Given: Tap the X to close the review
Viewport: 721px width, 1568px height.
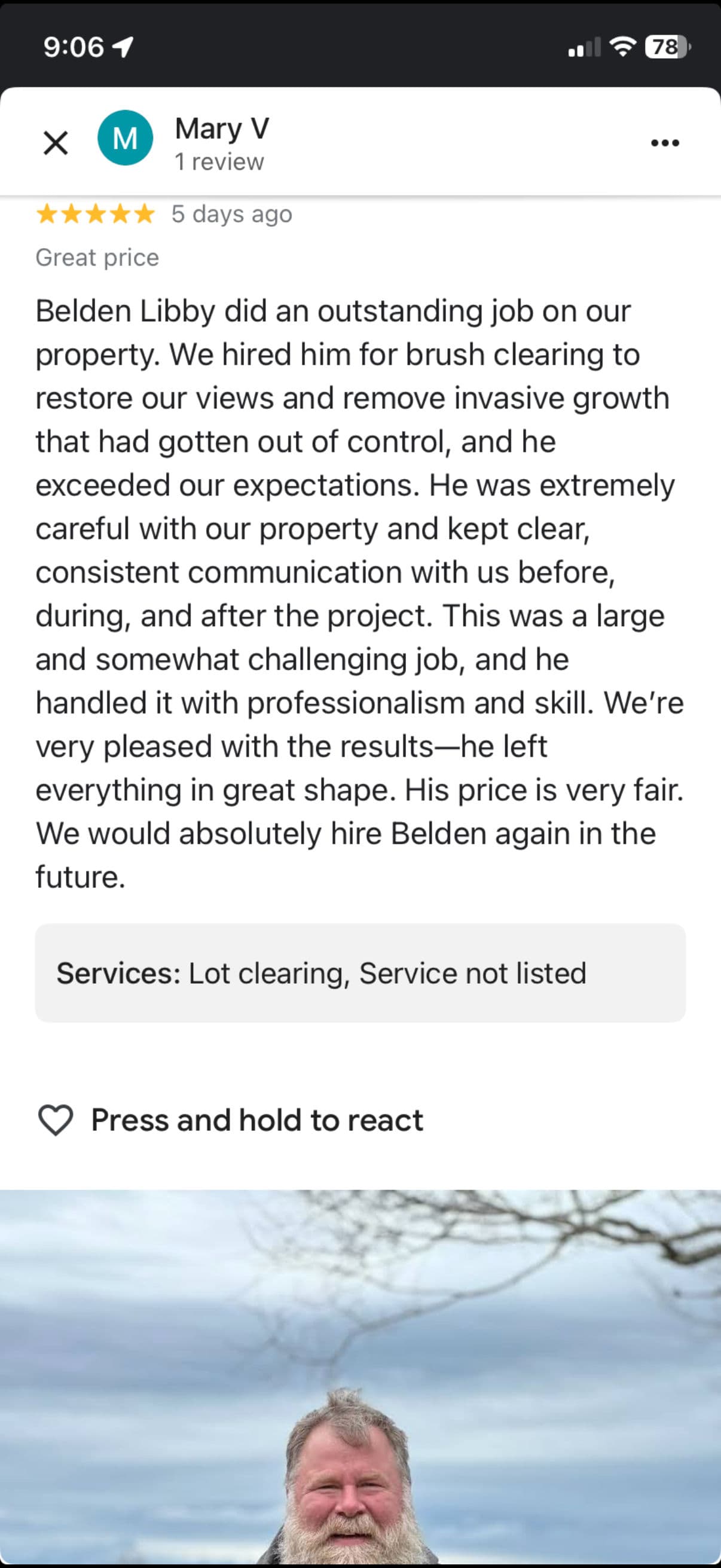Looking at the screenshot, I should (x=55, y=143).
